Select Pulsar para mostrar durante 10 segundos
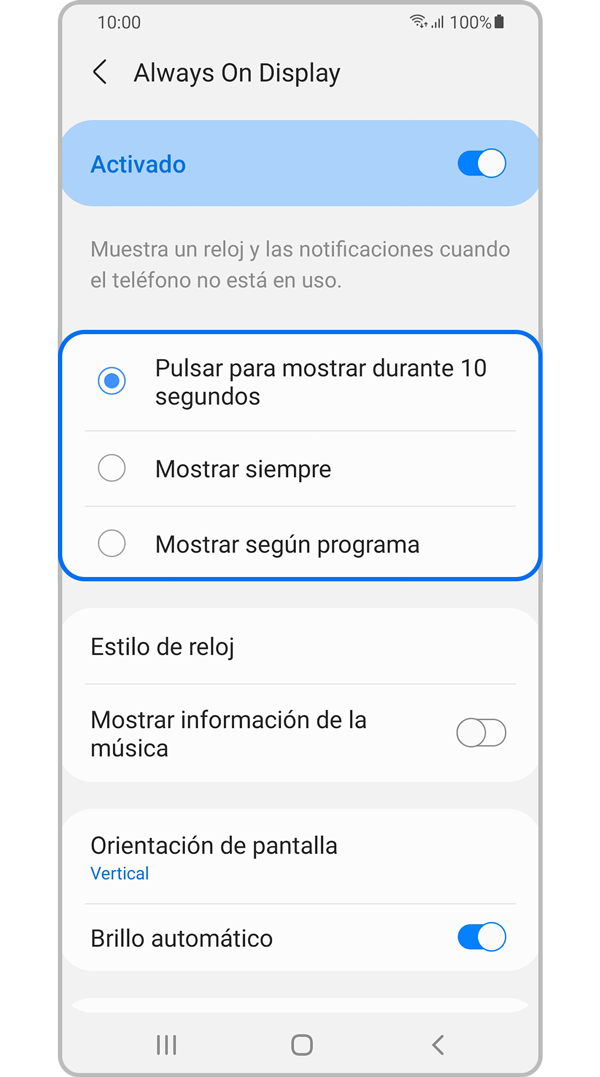The height and width of the screenshot is (1077, 600). pyautogui.click(x=112, y=381)
